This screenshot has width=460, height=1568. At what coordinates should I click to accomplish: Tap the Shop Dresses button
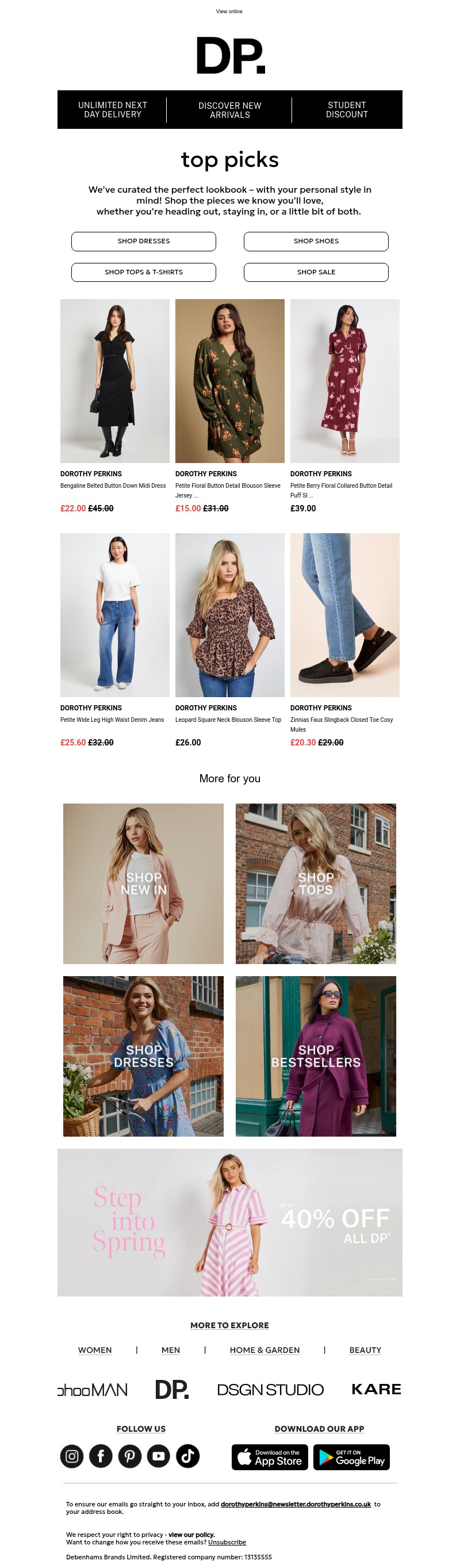[x=144, y=241]
